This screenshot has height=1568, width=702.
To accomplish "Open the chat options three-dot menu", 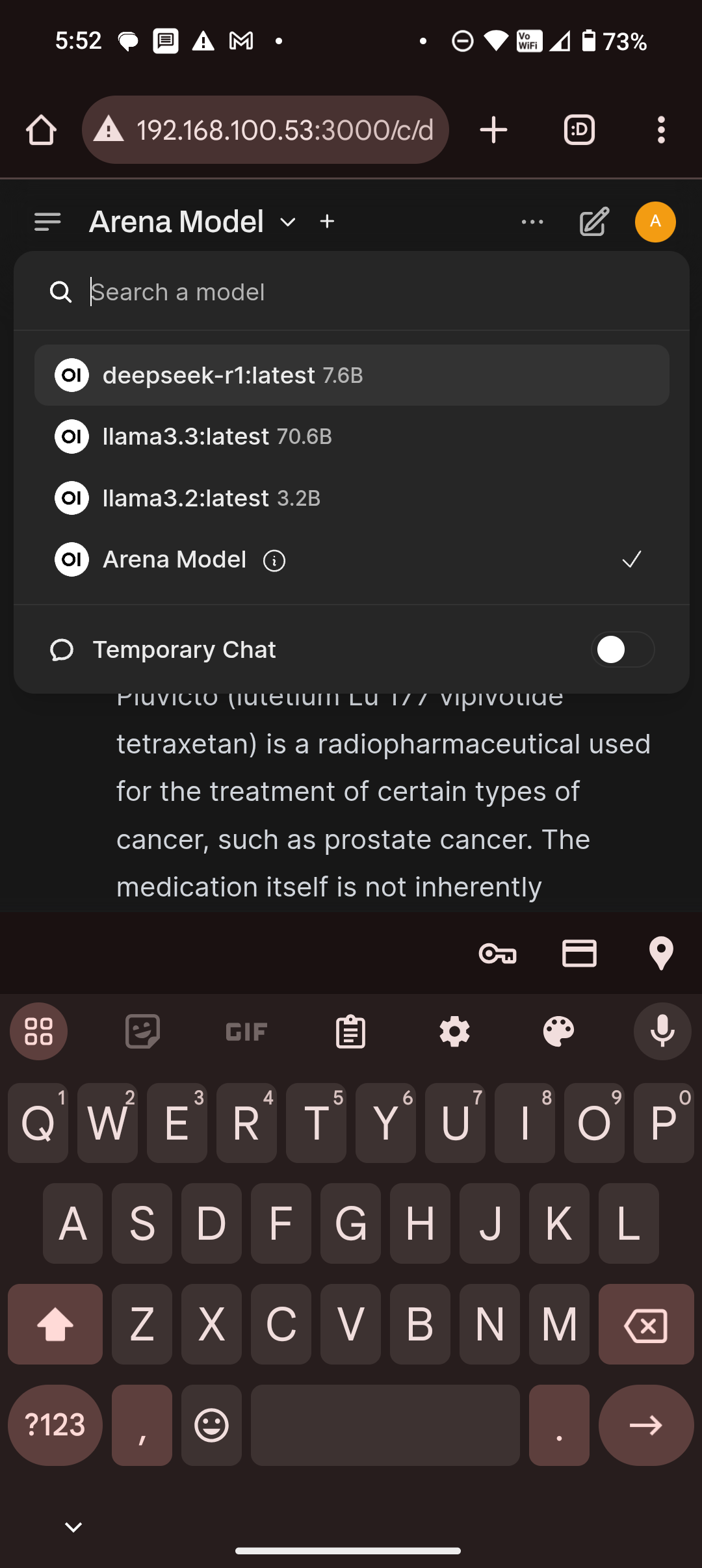I will 532,222.
